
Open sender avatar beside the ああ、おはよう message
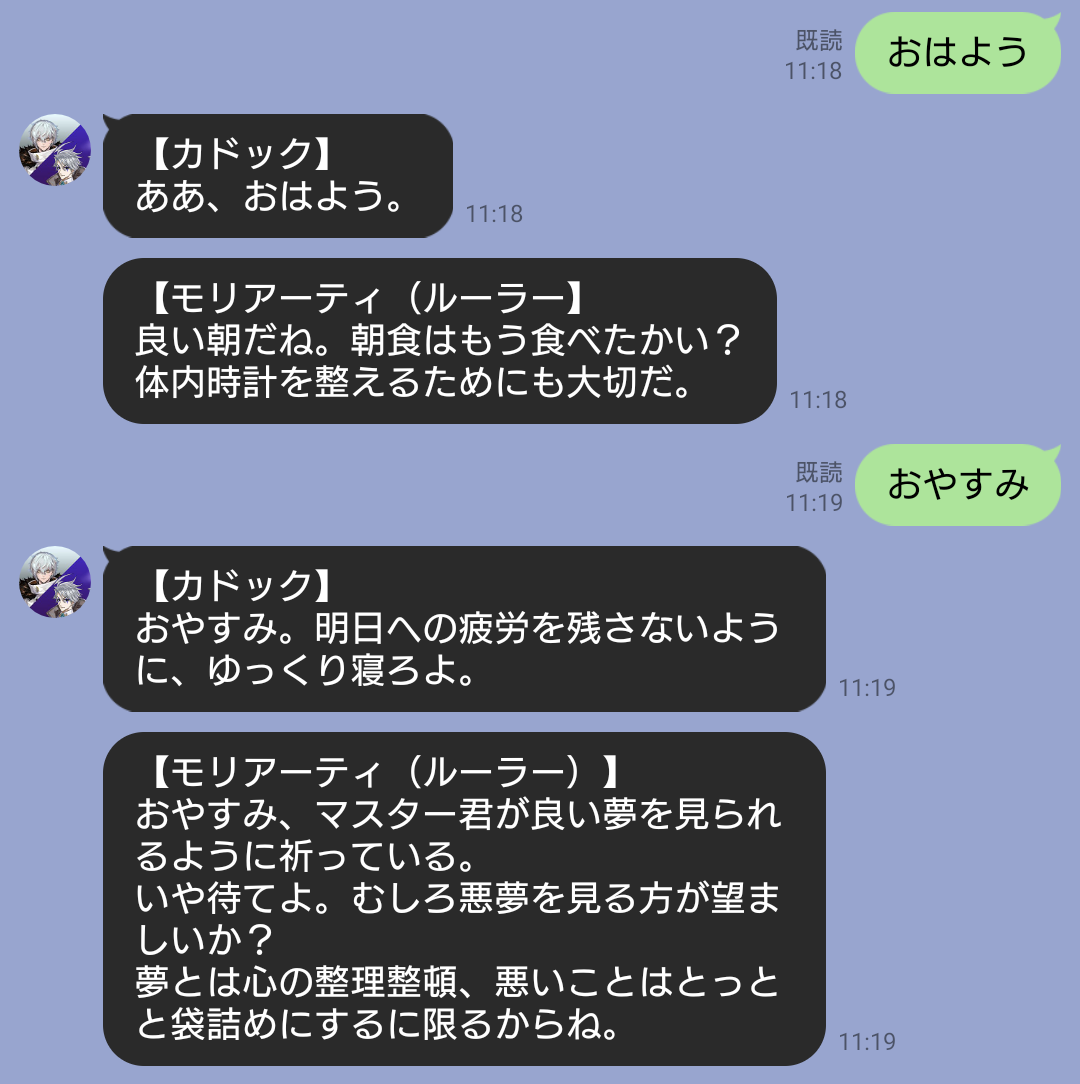pos(55,150)
